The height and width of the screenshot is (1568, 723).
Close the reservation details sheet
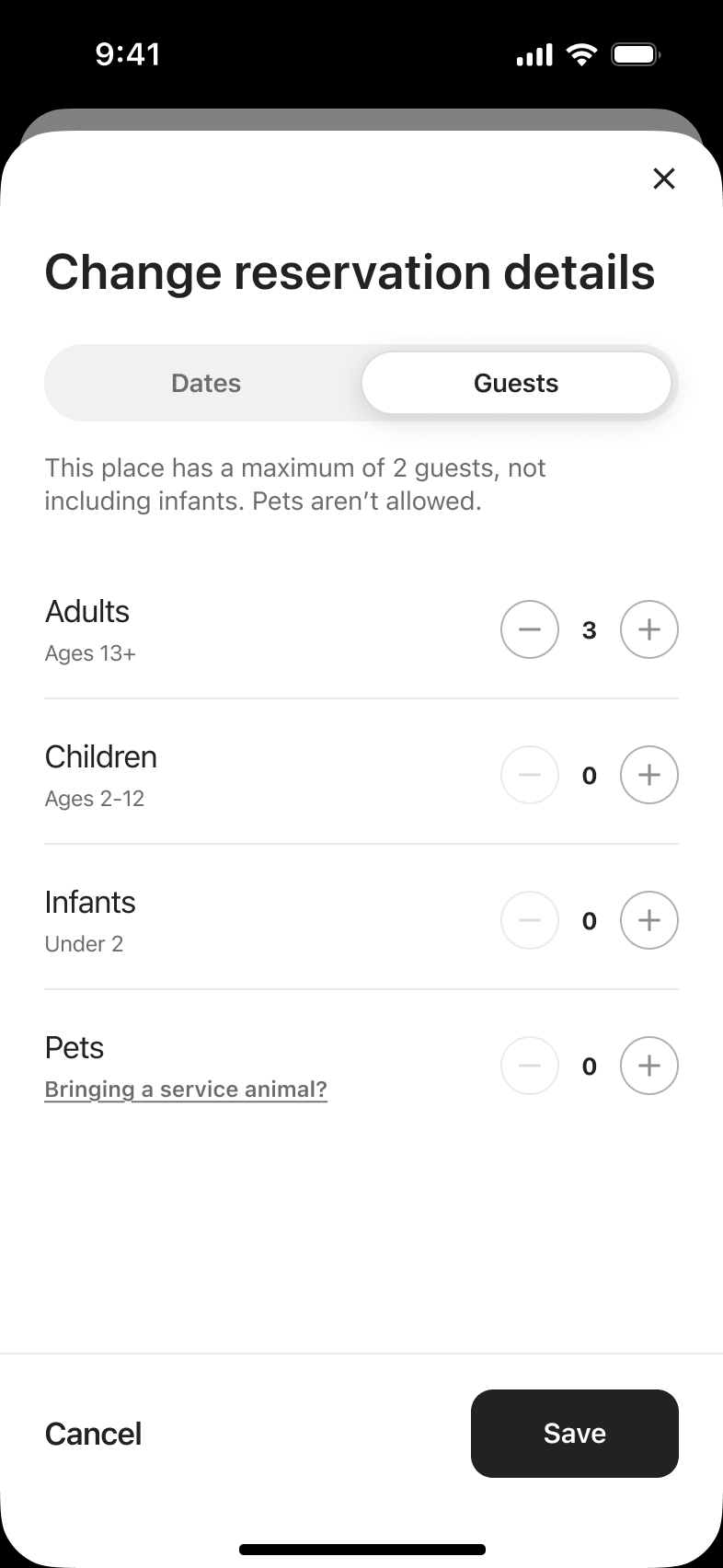click(664, 179)
